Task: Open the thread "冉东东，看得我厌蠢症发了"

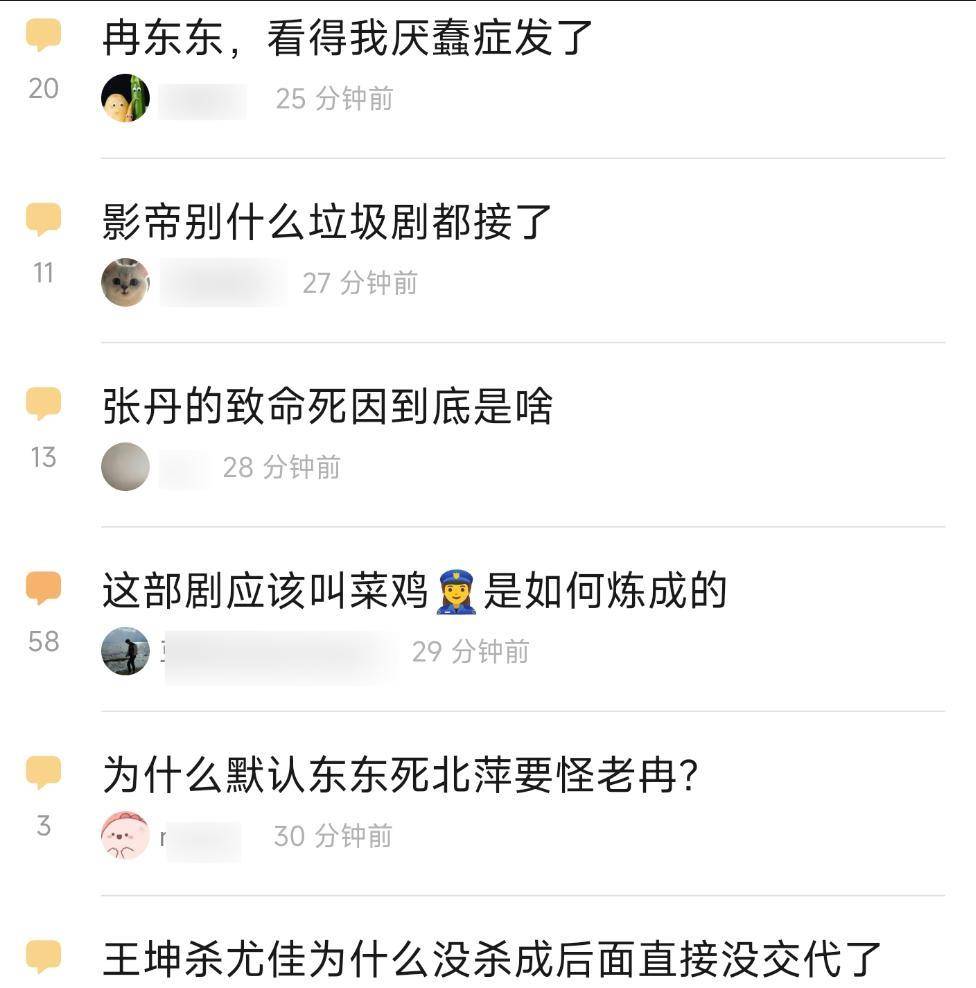Action: (348, 39)
